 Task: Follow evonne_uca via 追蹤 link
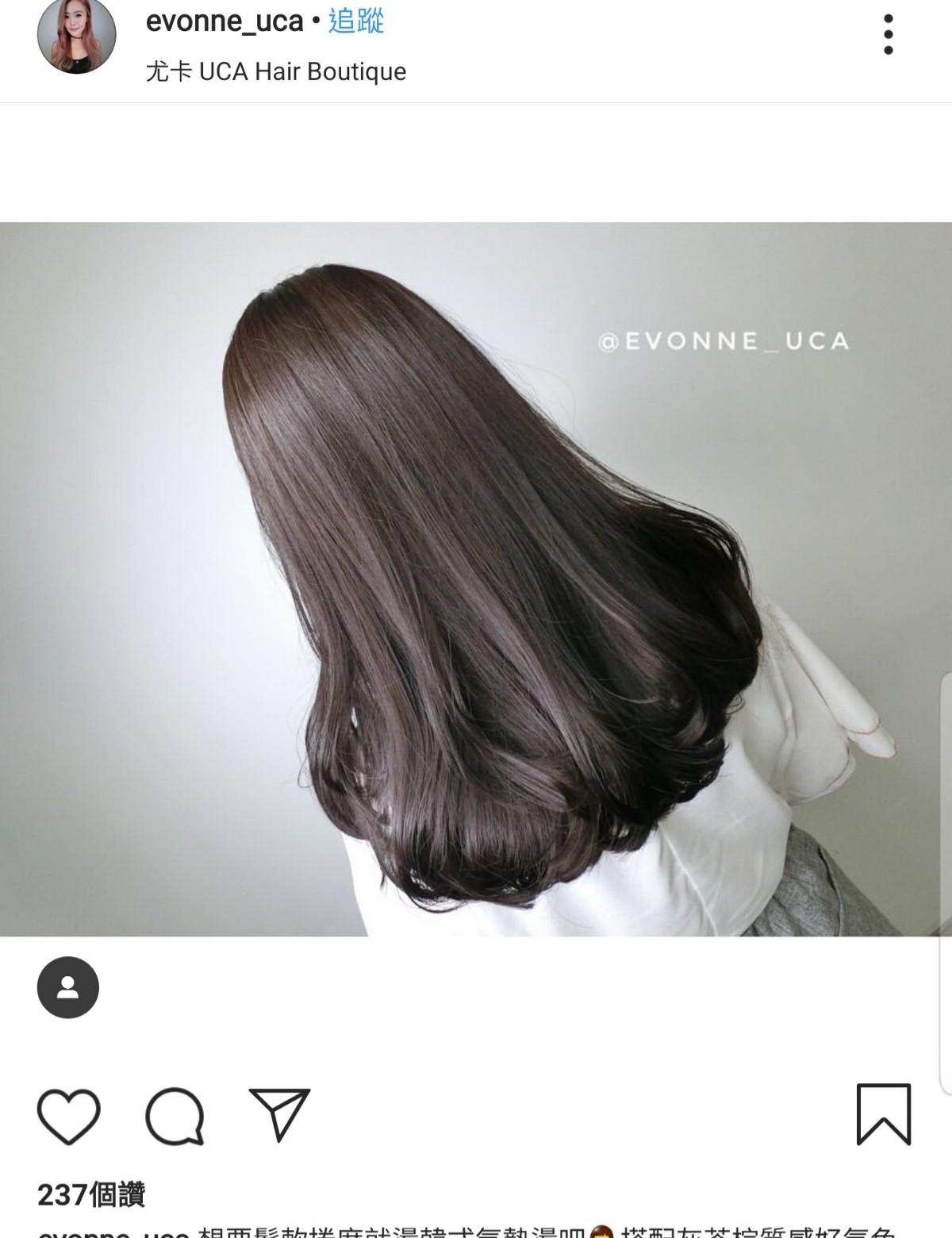pyautogui.click(x=356, y=21)
